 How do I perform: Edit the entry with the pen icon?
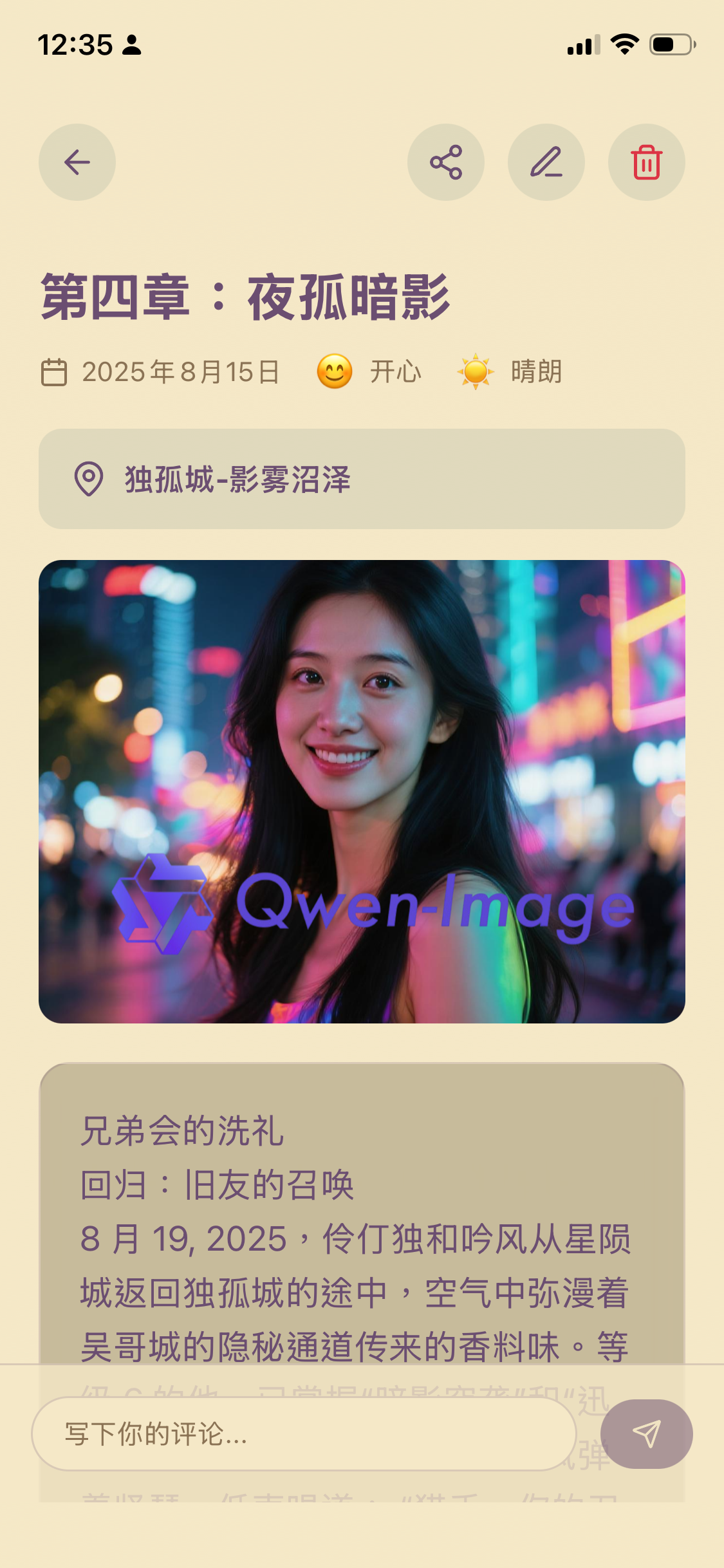[x=546, y=162]
